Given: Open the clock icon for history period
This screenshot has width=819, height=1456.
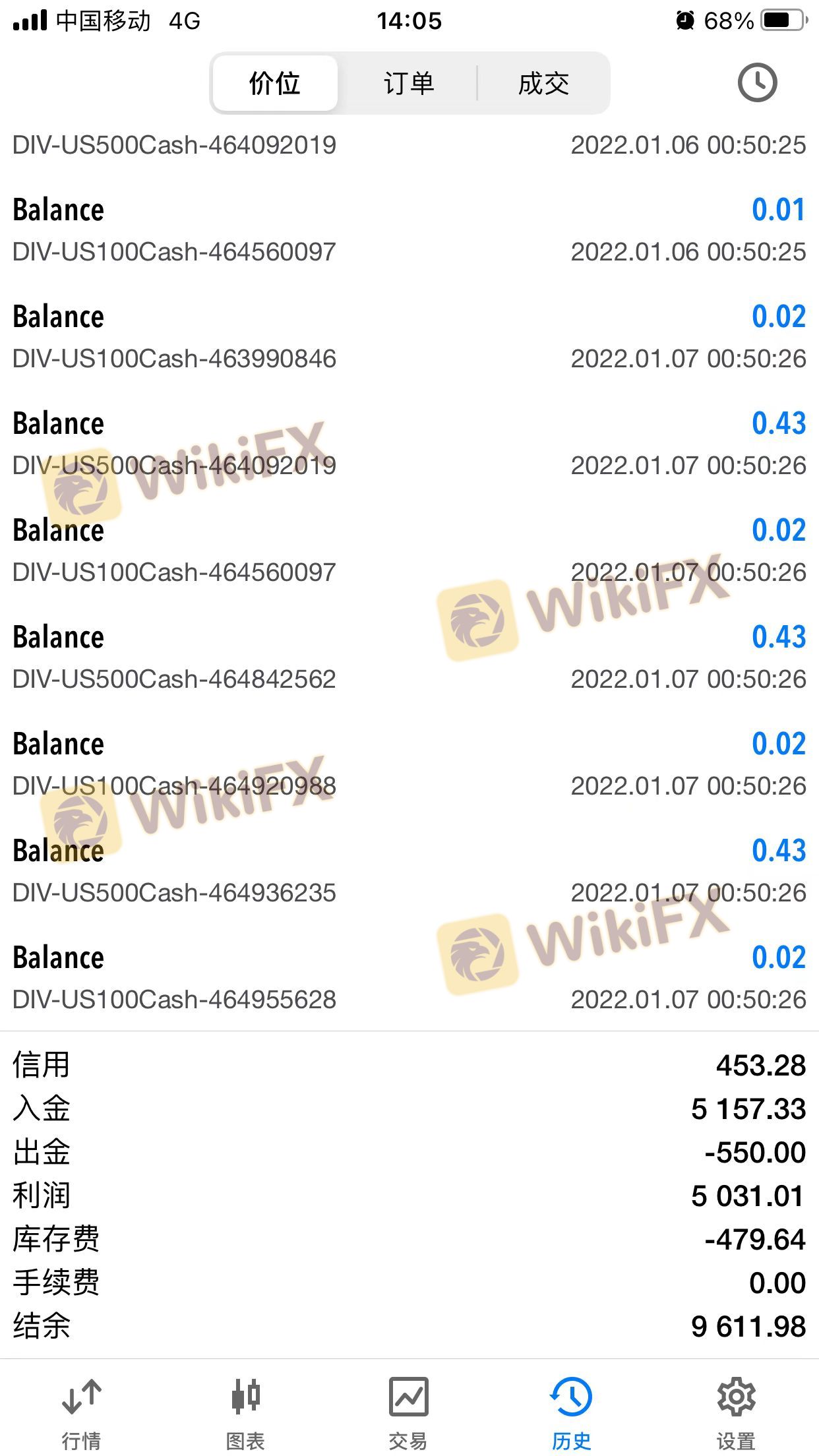Looking at the screenshot, I should tap(757, 83).
